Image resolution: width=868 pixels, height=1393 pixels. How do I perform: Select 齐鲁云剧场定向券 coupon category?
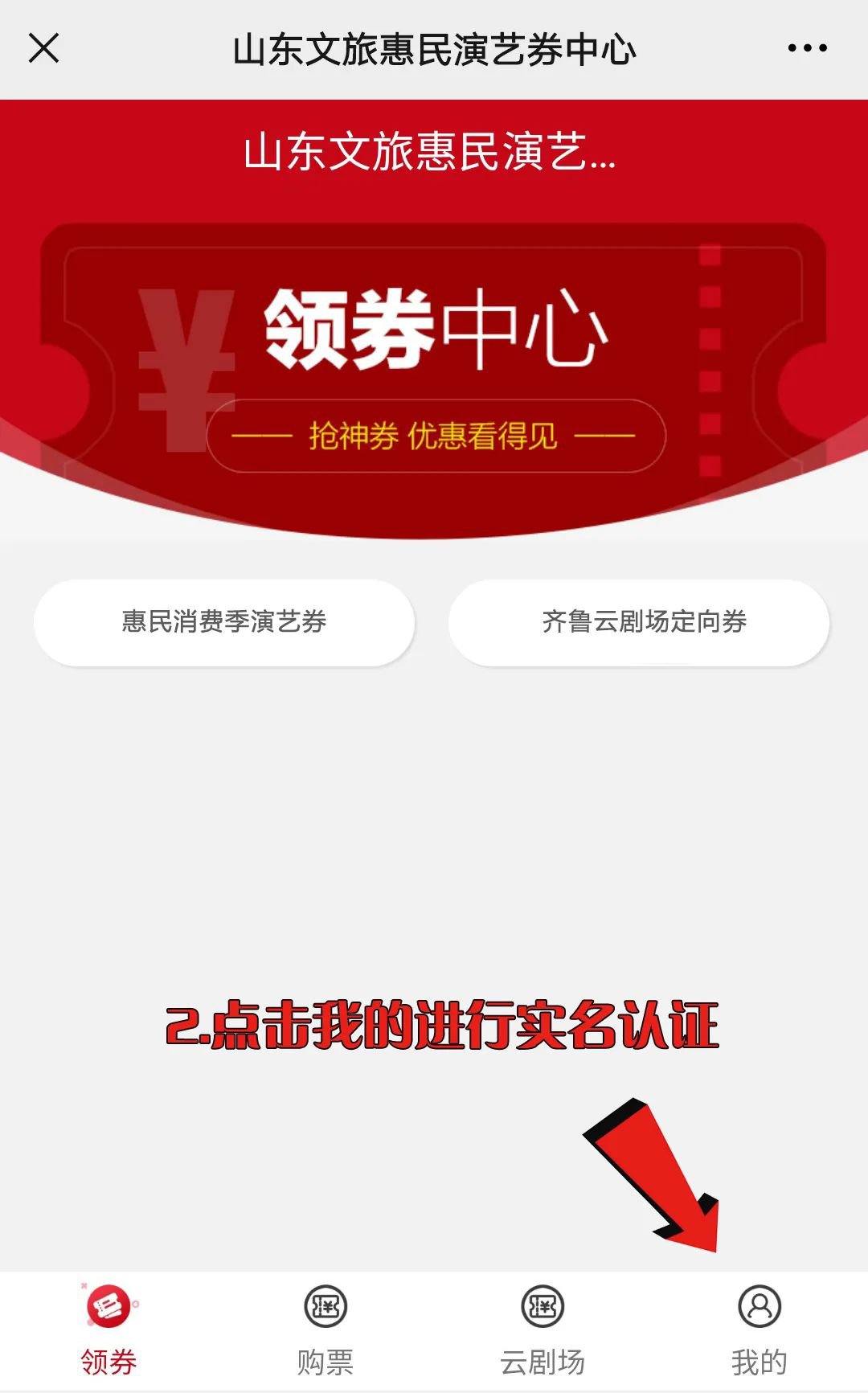[x=639, y=622]
